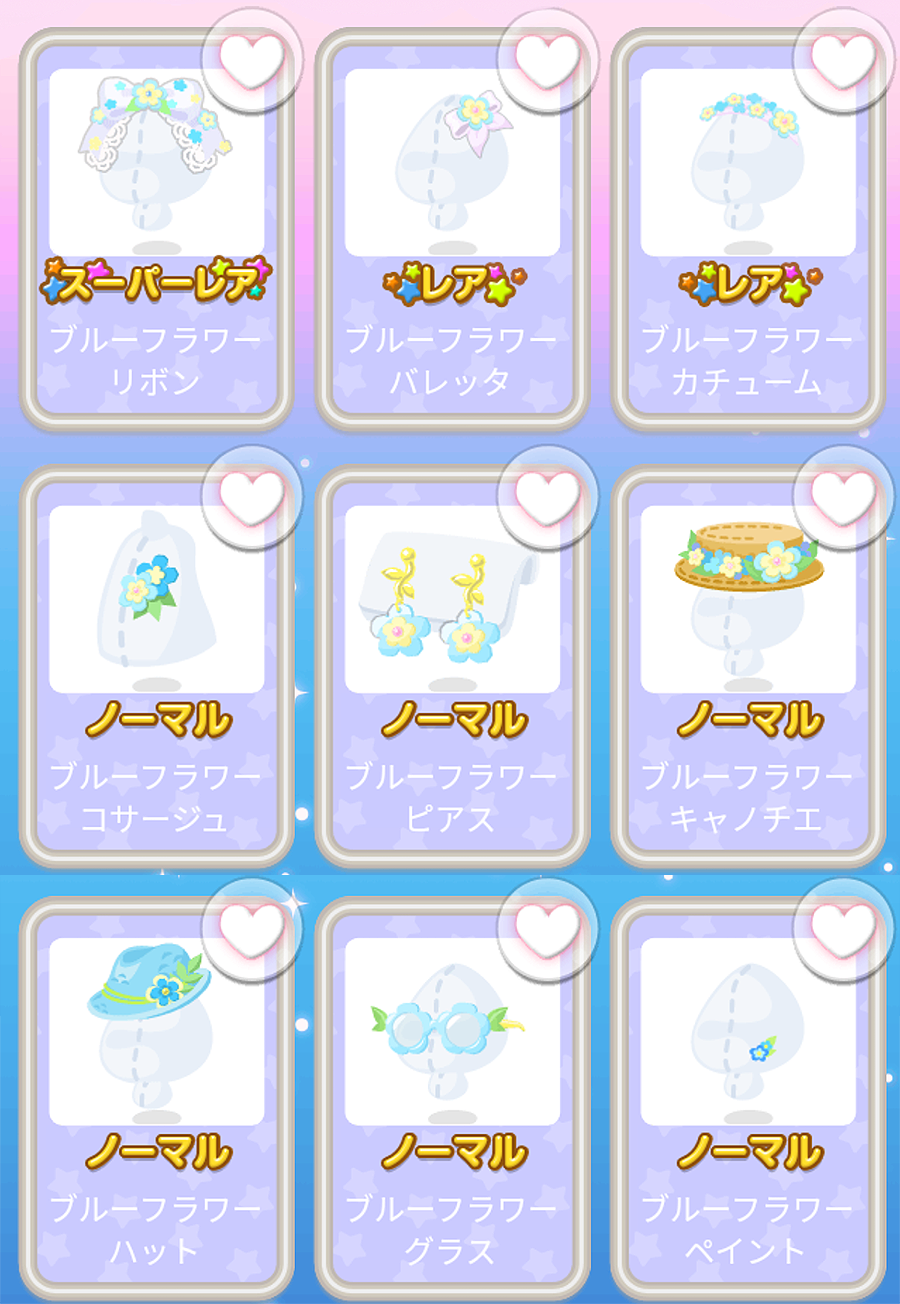Image resolution: width=900 pixels, height=1304 pixels.
Task: Favorite the ブルーフラワーグラス item
Action: click(x=547, y=928)
